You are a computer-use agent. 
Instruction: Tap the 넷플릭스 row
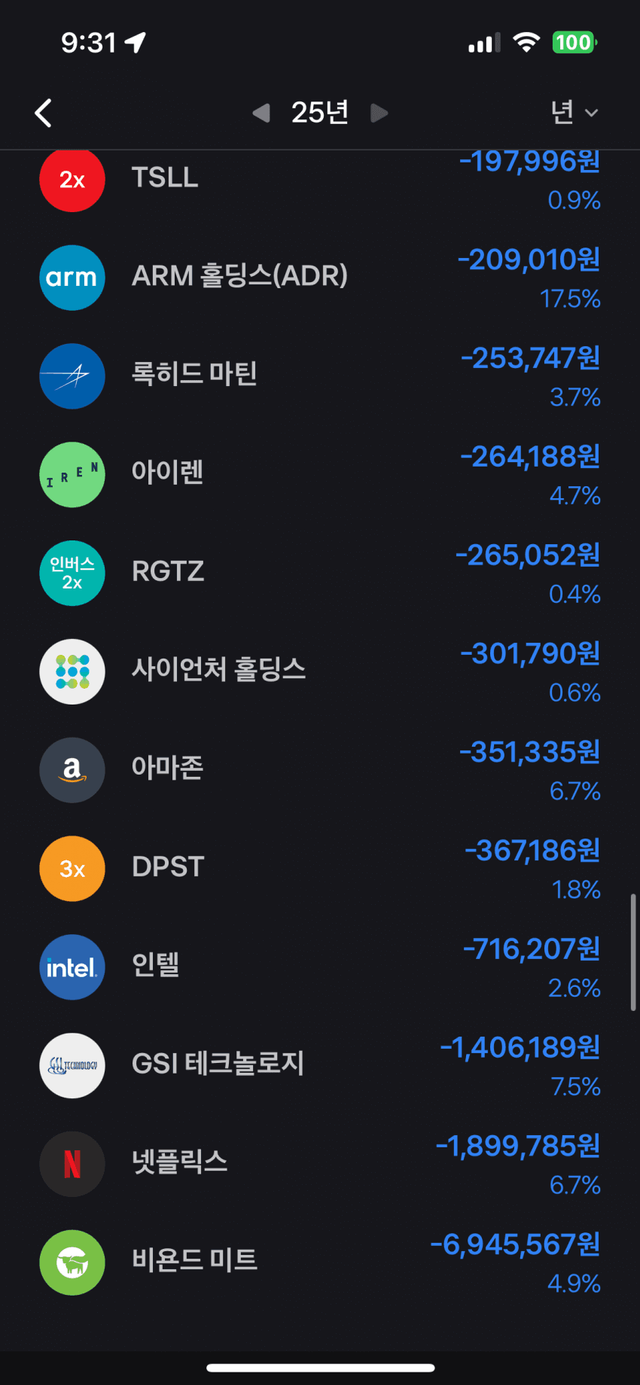(x=320, y=1164)
